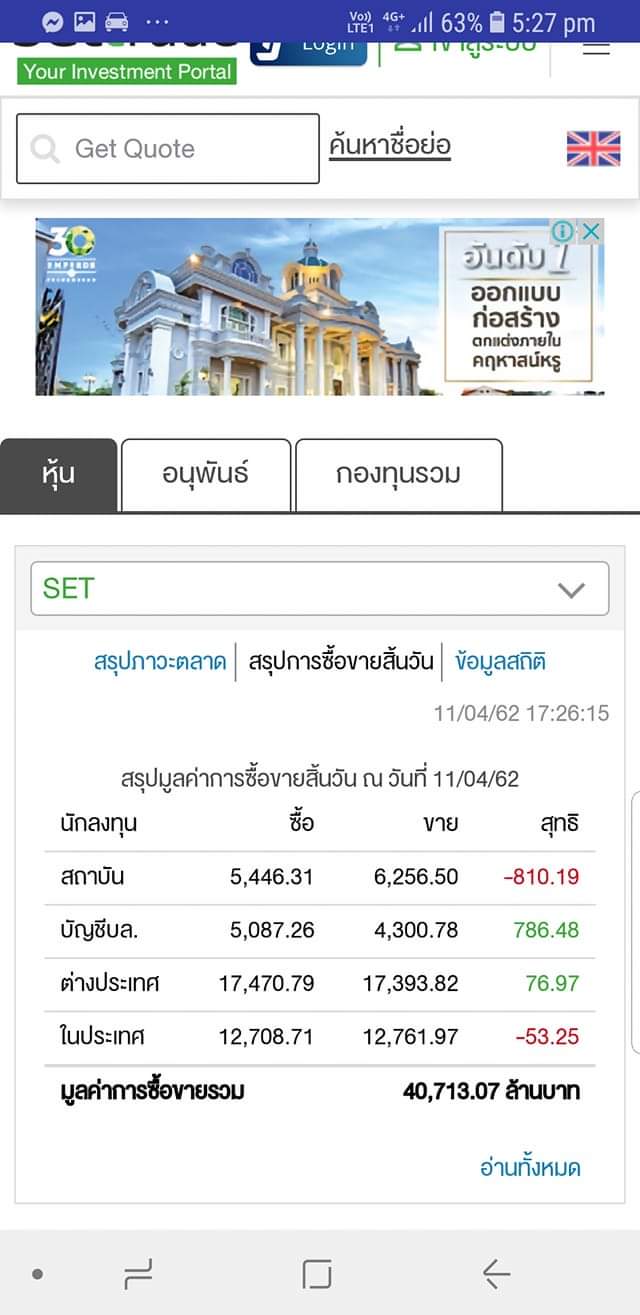640x1315 pixels.
Task: Open ข้อมูลสถิติ statistics link
Action: (500, 661)
